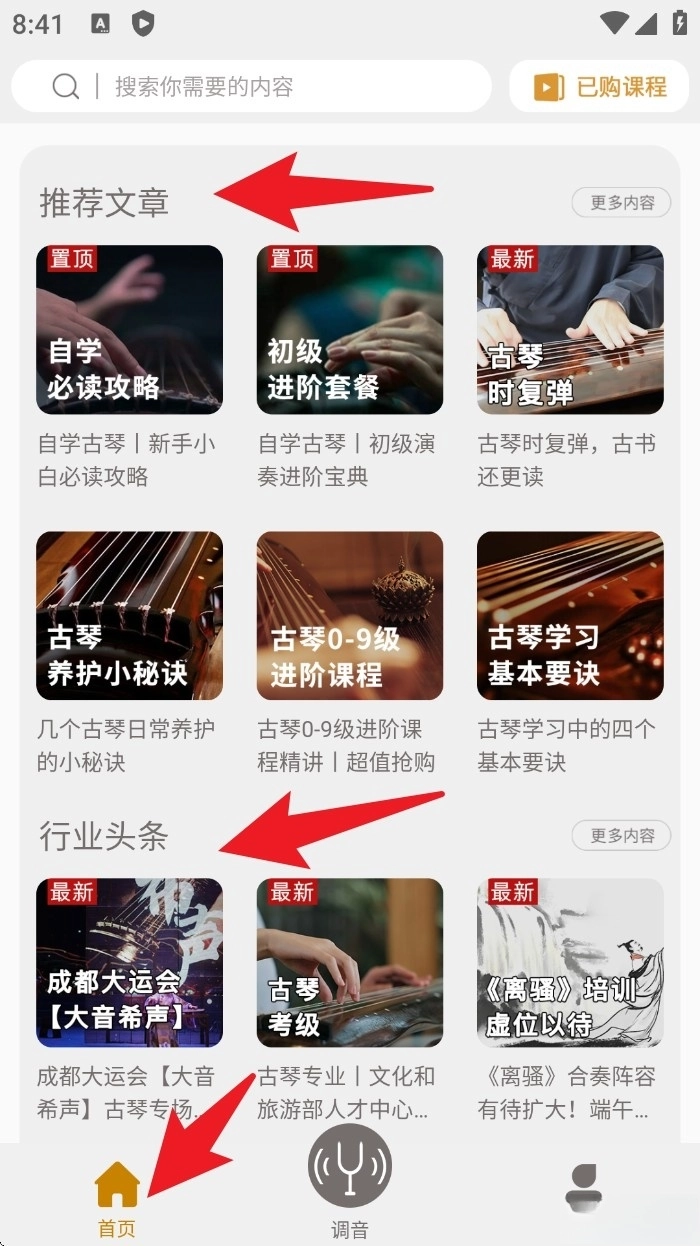Open the search box for content

pos(250,87)
